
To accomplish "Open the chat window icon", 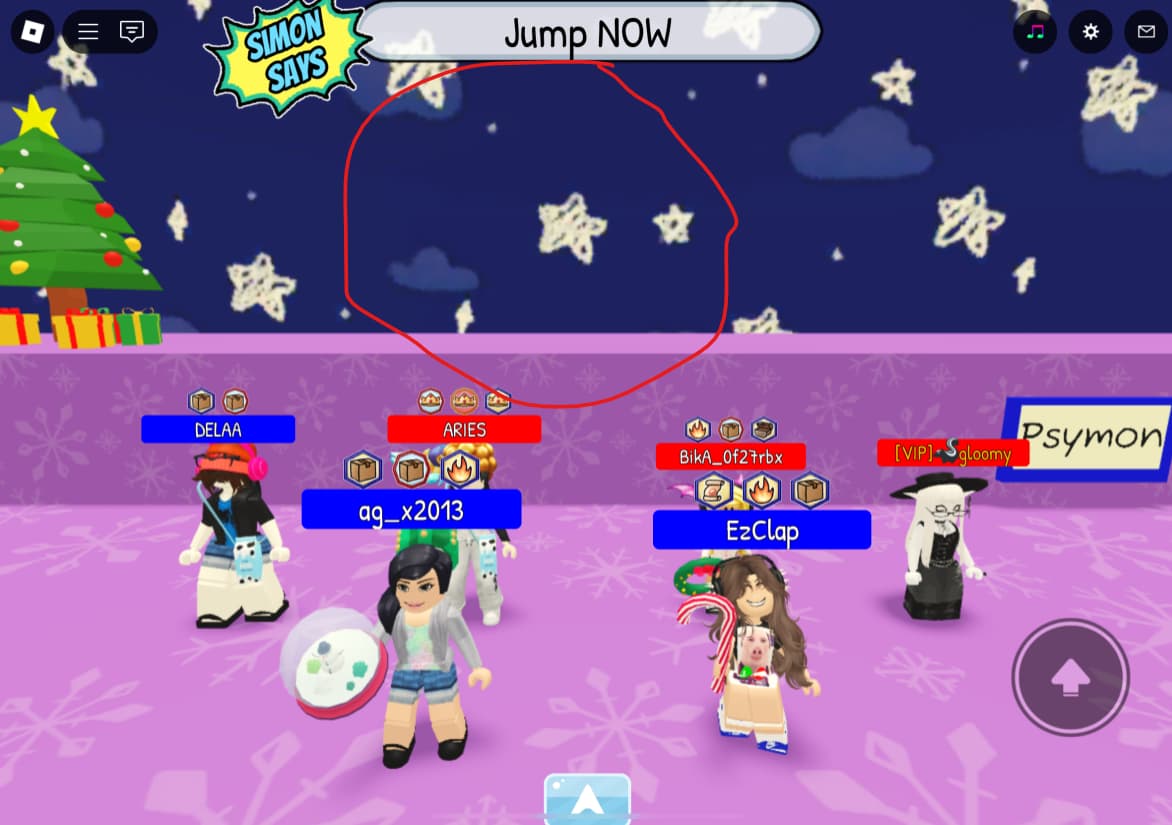I will click(x=132, y=32).
